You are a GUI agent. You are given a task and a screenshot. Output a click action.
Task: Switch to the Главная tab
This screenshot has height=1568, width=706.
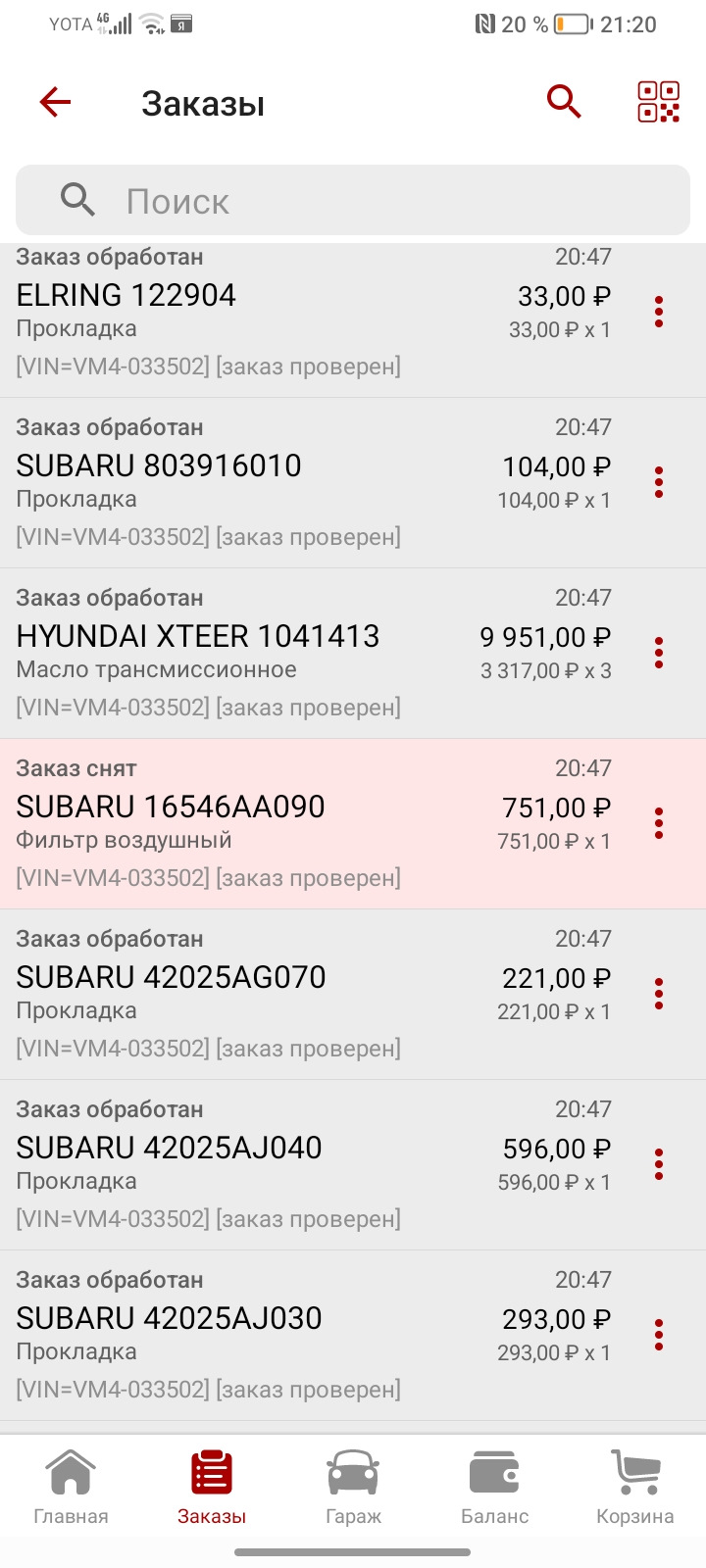point(71,1488)
